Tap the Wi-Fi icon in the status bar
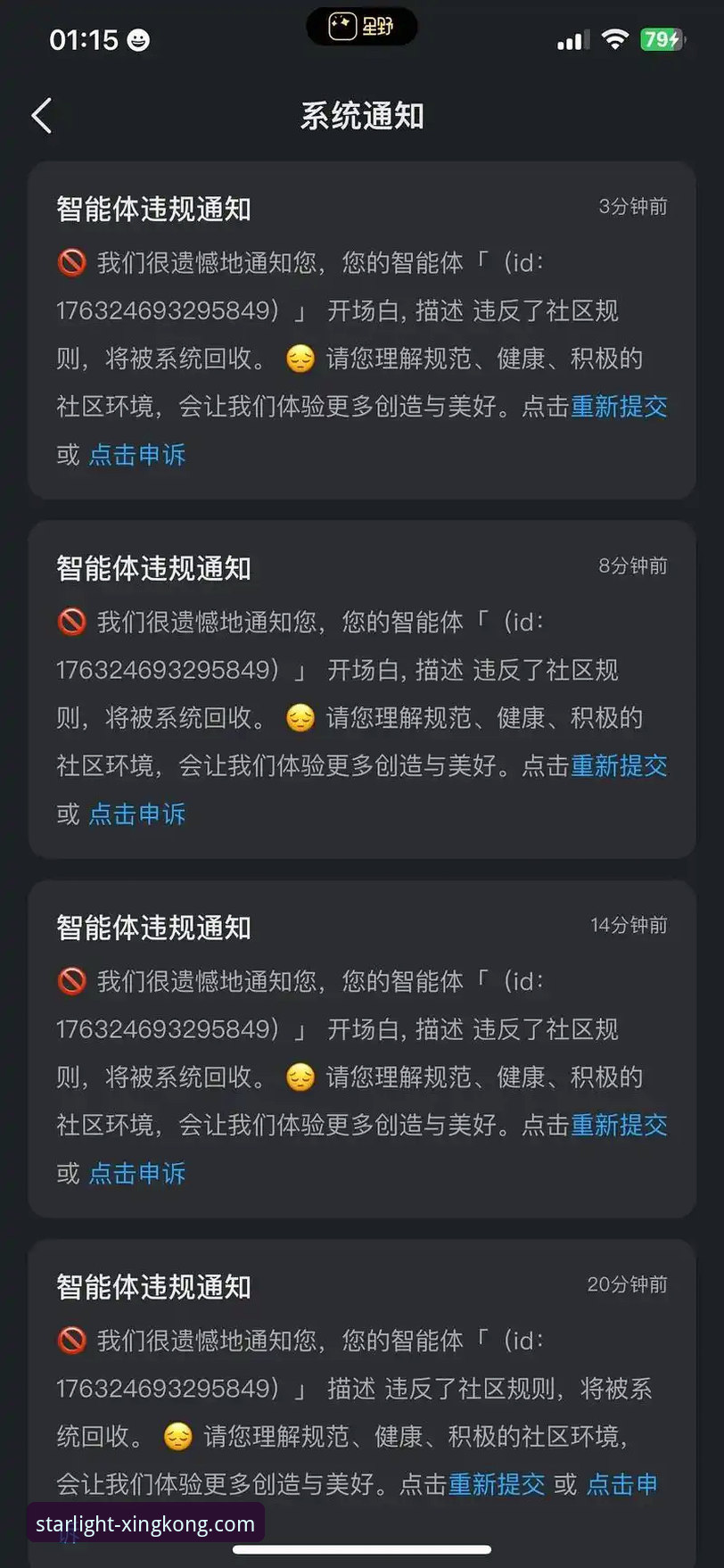This screenshot has height=1568, width=724. tap(614, 39)
